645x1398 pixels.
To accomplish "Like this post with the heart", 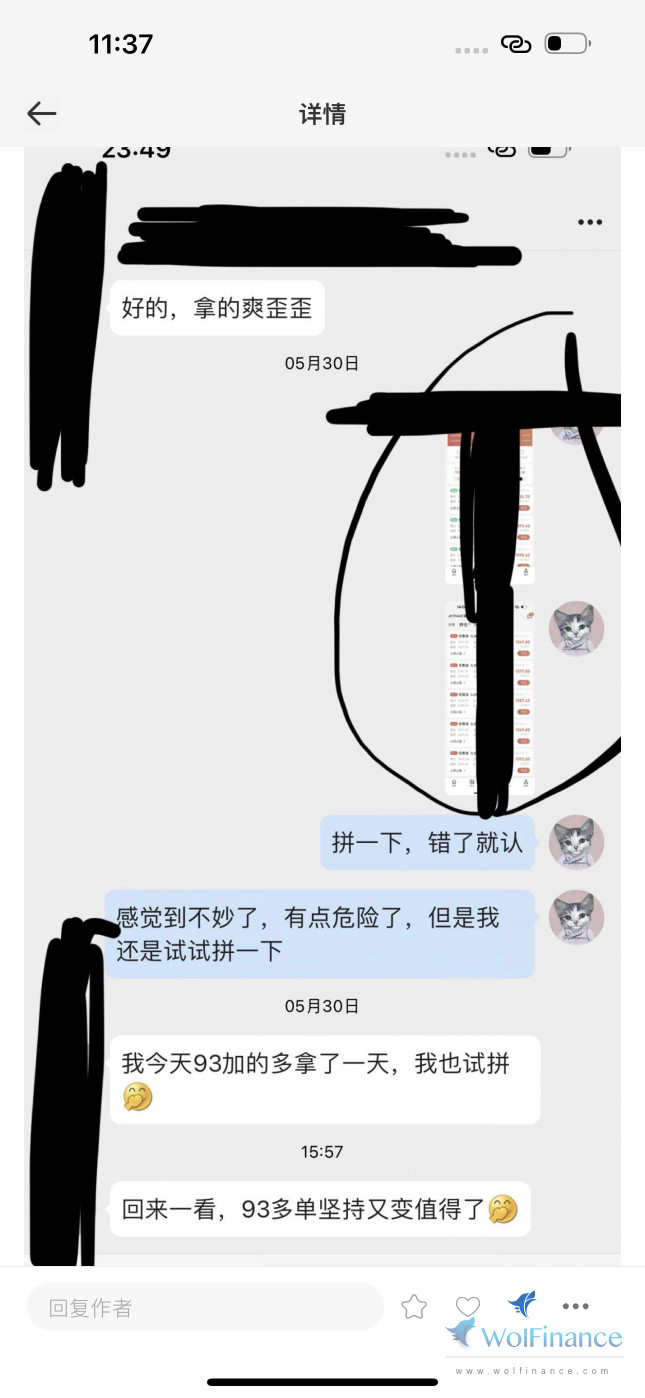I will tap(468, 1307).
